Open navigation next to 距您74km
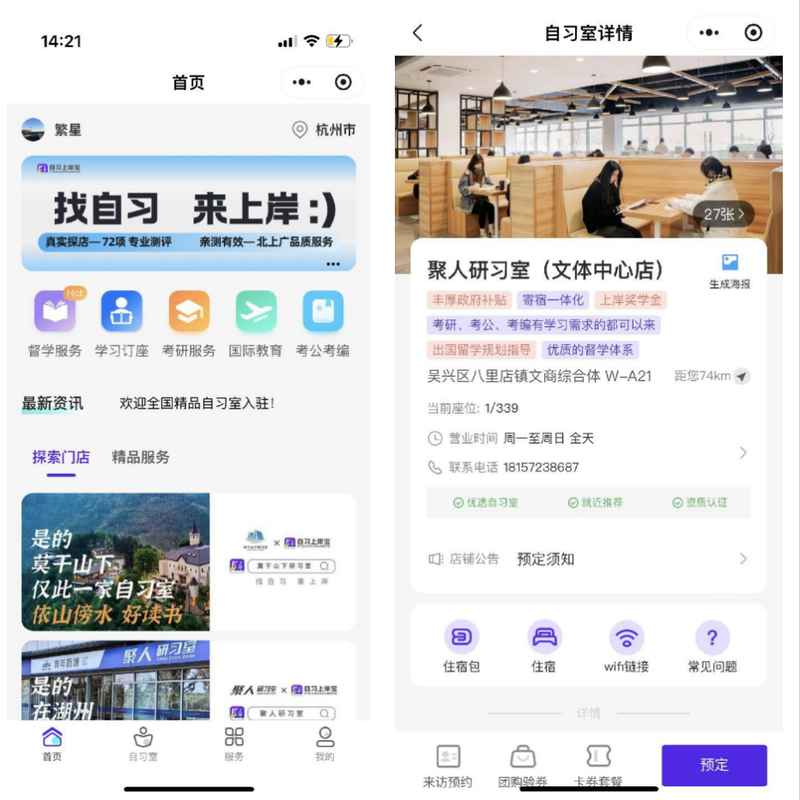 [741, 376]
